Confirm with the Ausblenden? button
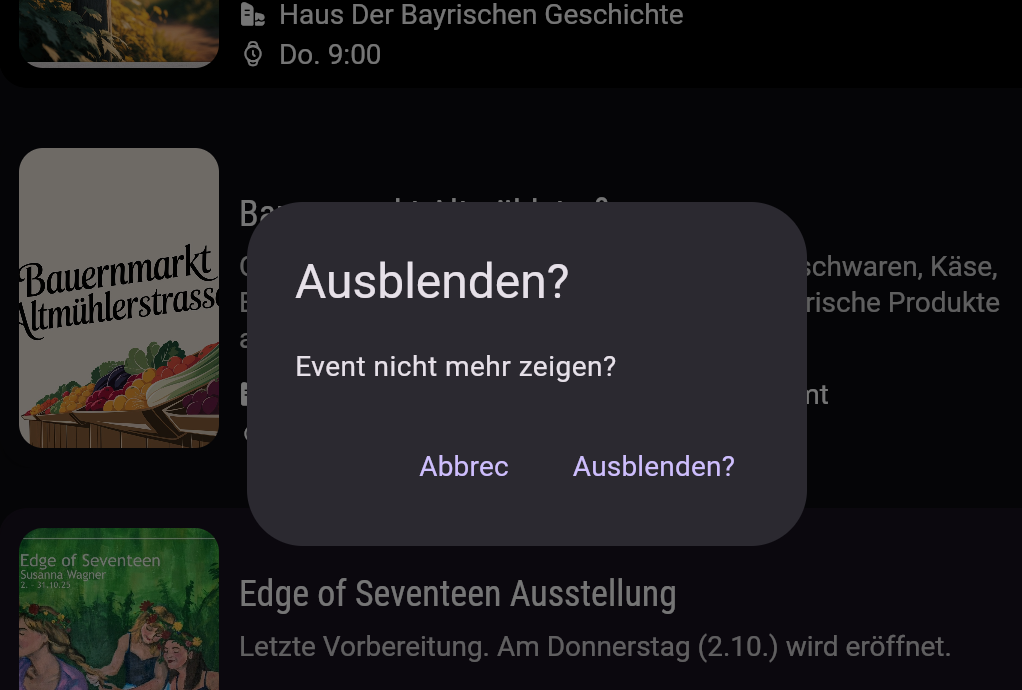This screenshot has height=690, width=1022. pos(653,467)
